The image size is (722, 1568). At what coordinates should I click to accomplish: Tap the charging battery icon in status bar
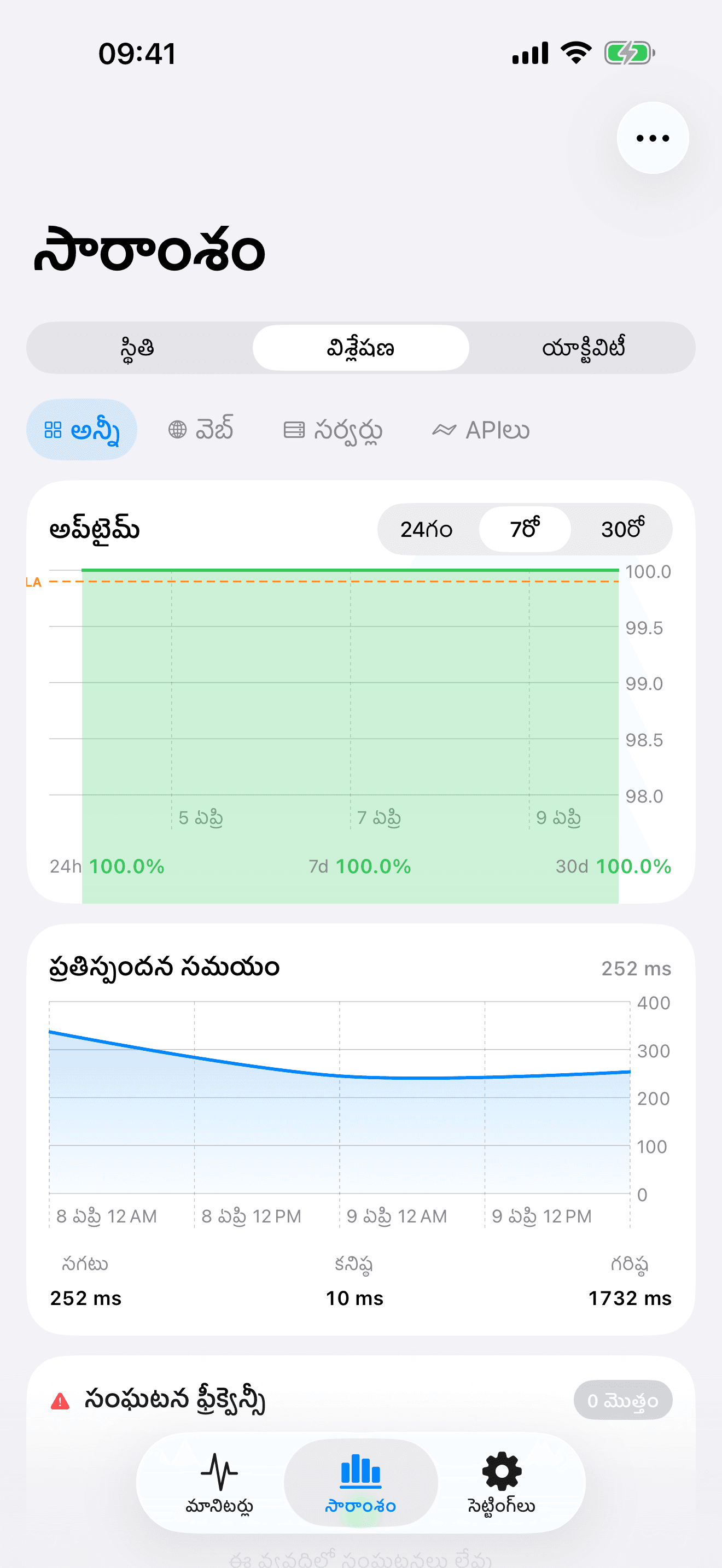[627, 53]
